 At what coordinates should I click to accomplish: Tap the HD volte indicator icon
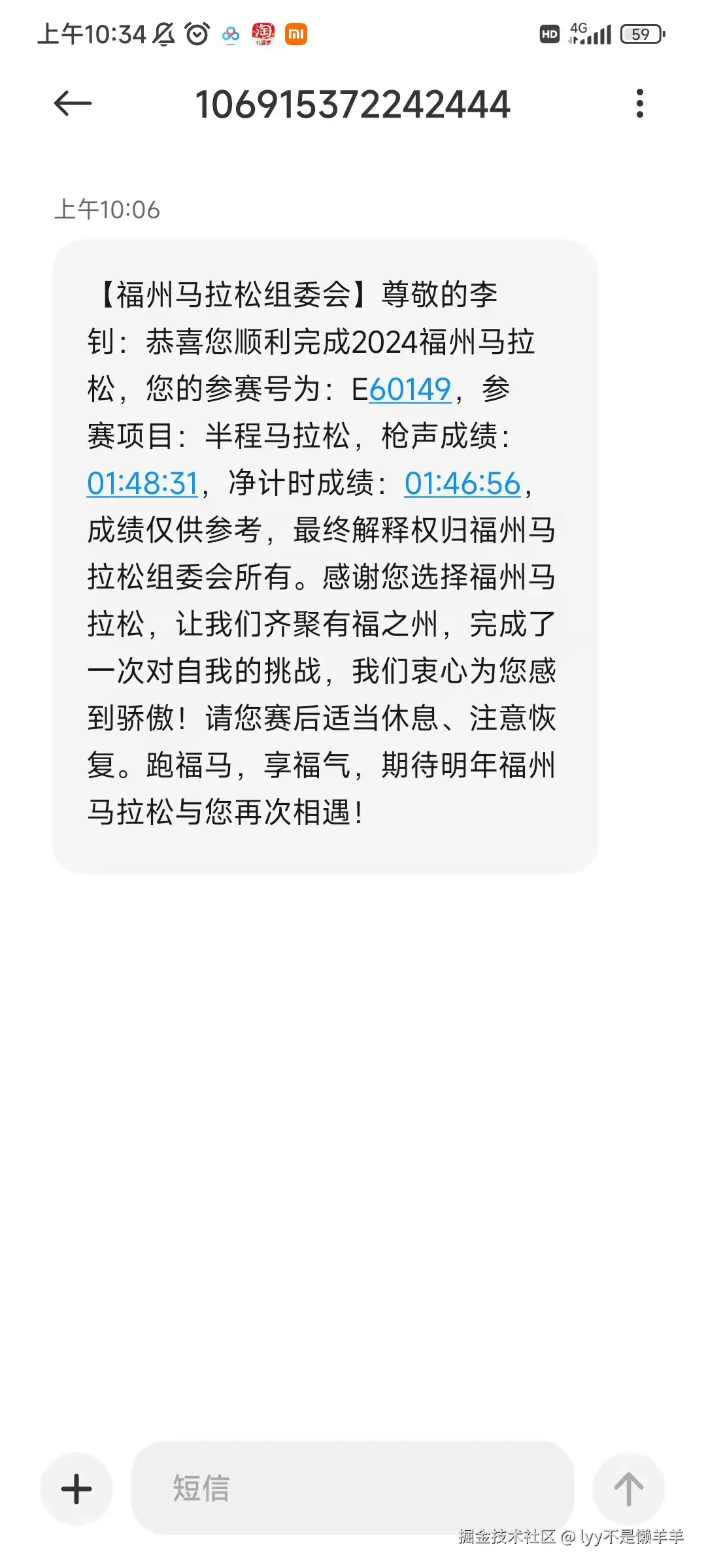pyautogui.click(x=548, y=33)
